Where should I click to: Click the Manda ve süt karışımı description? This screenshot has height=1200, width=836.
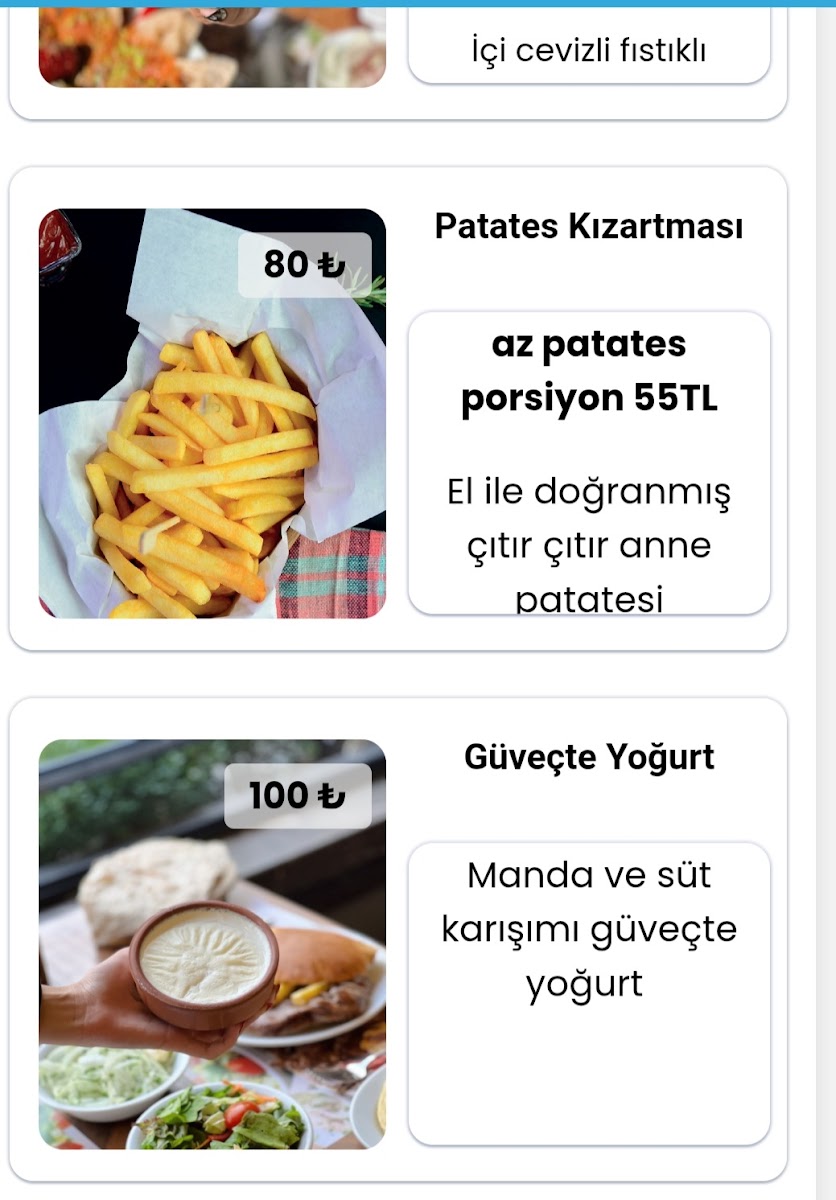pos(589,930)
